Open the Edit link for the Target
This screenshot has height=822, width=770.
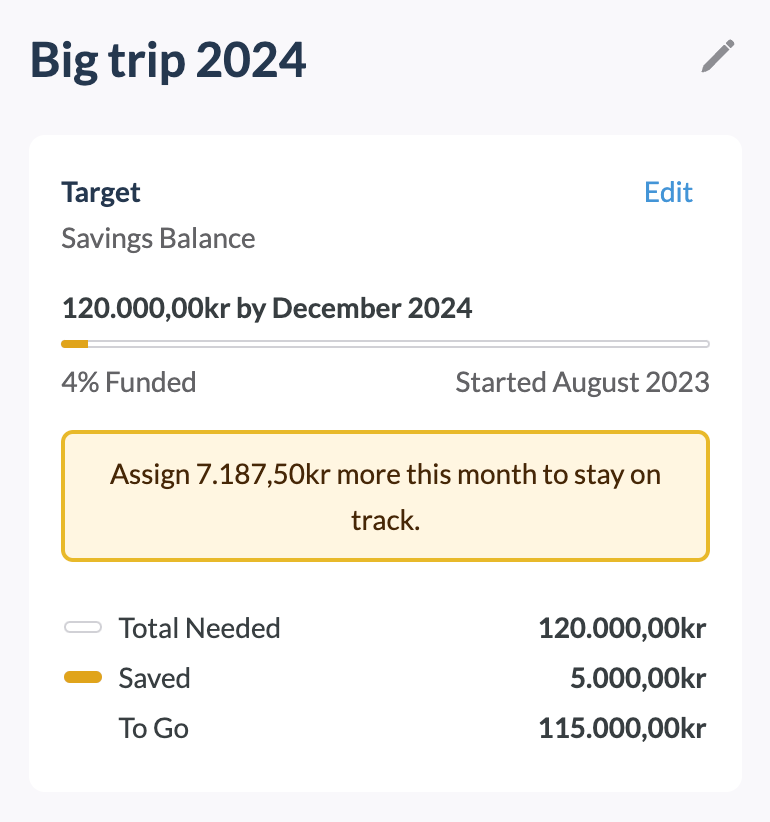[668, 192]
